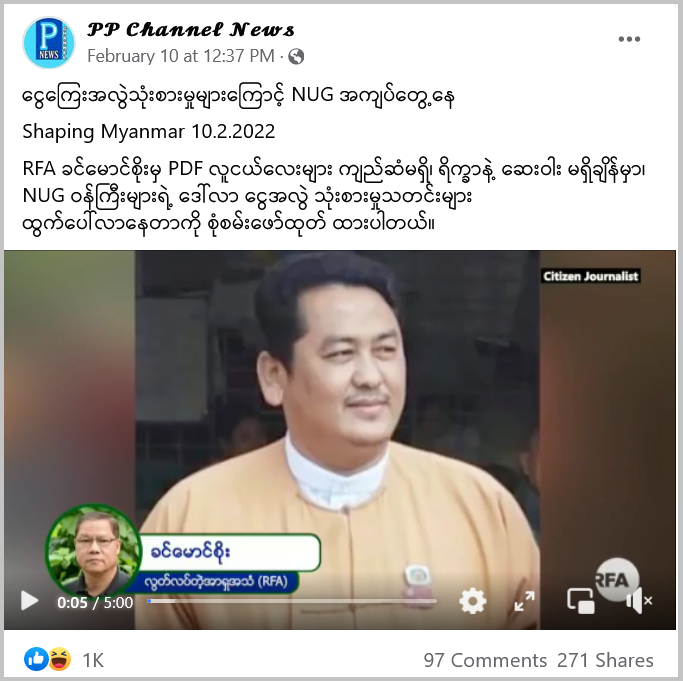Expand video to fullscreen
The height and width of the screenshot is (681, 683).
click(525, 601)
